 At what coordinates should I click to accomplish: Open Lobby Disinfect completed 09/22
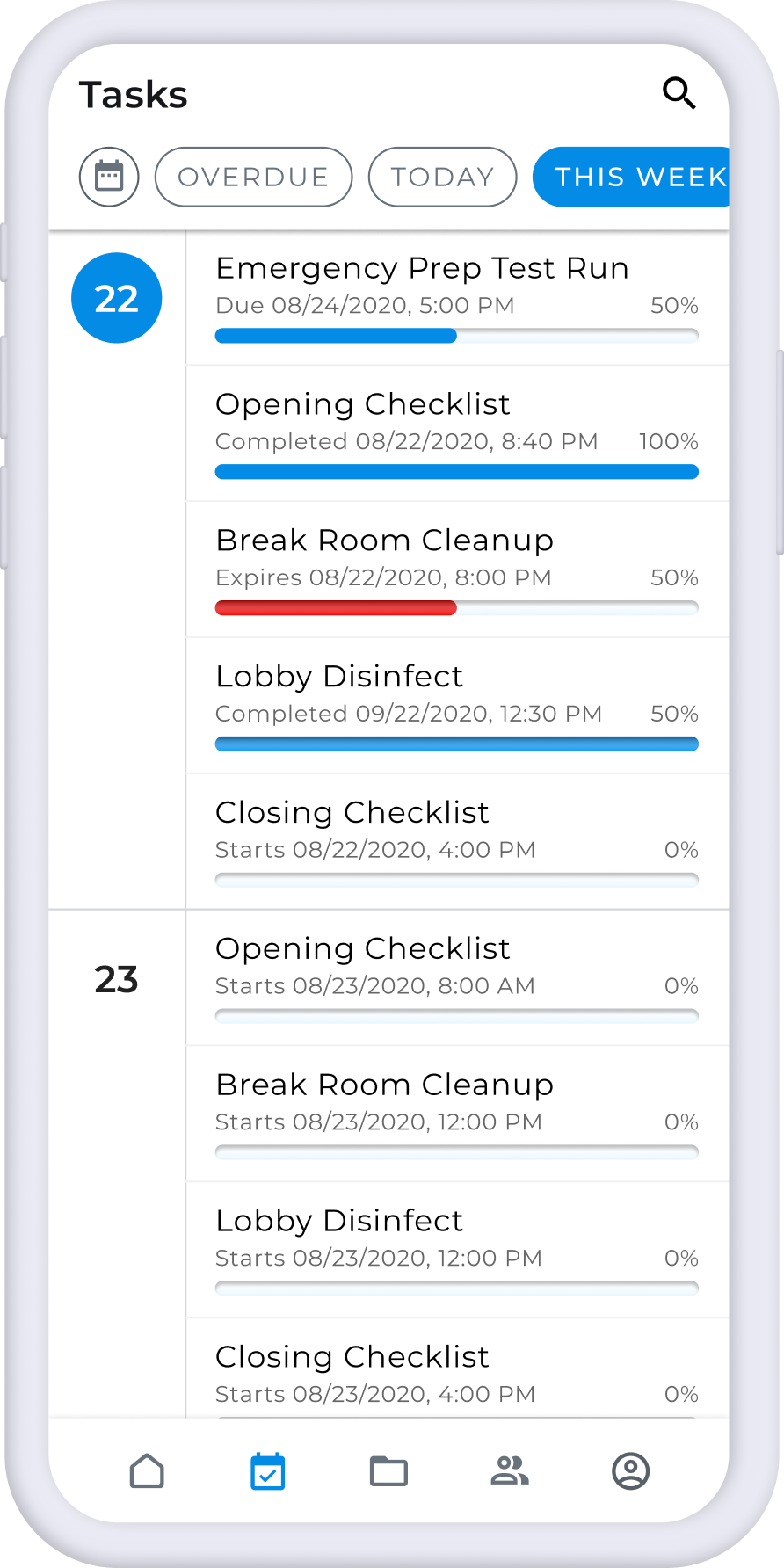457,707
